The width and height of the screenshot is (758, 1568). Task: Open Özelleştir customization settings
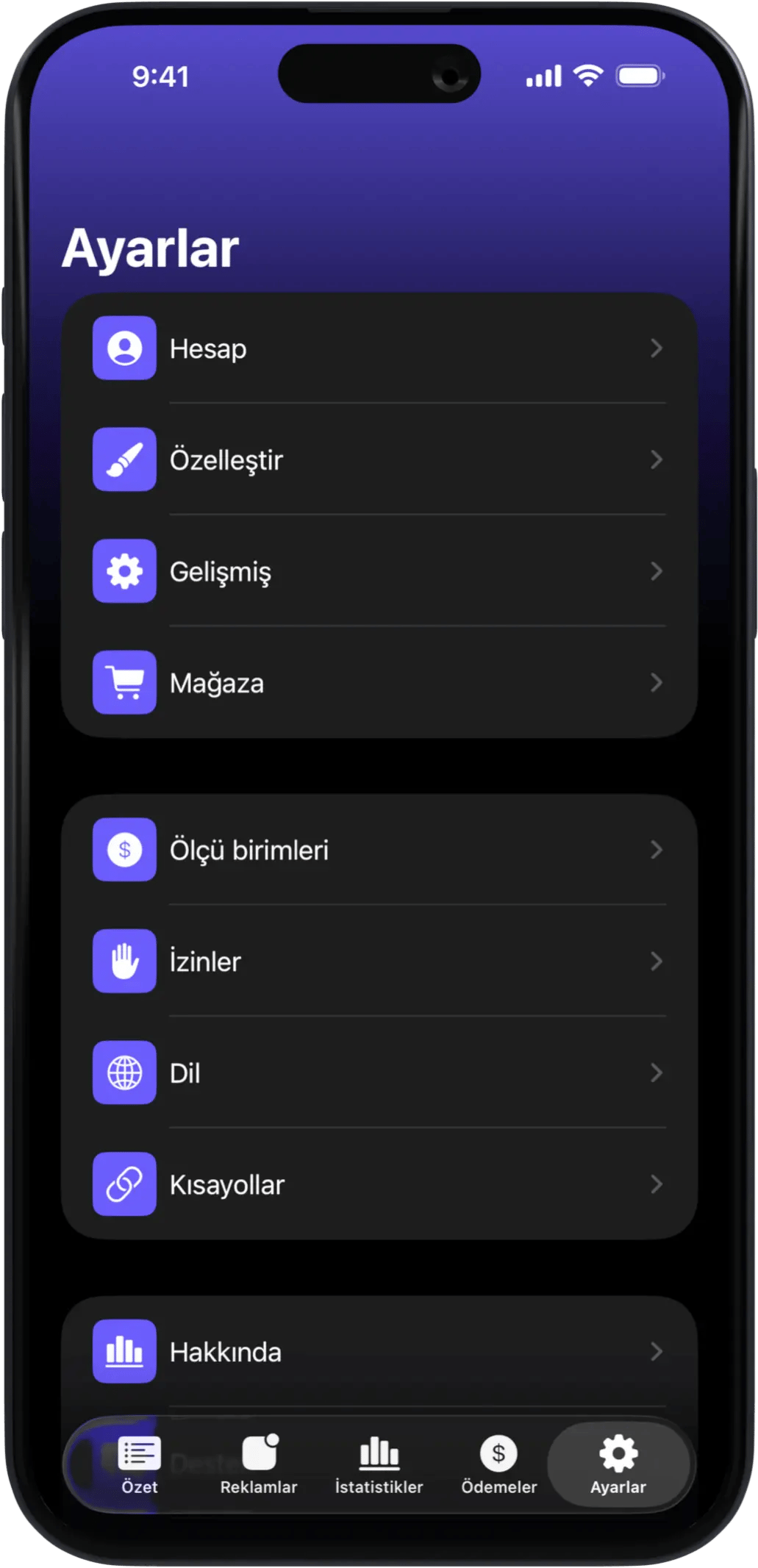379,460
